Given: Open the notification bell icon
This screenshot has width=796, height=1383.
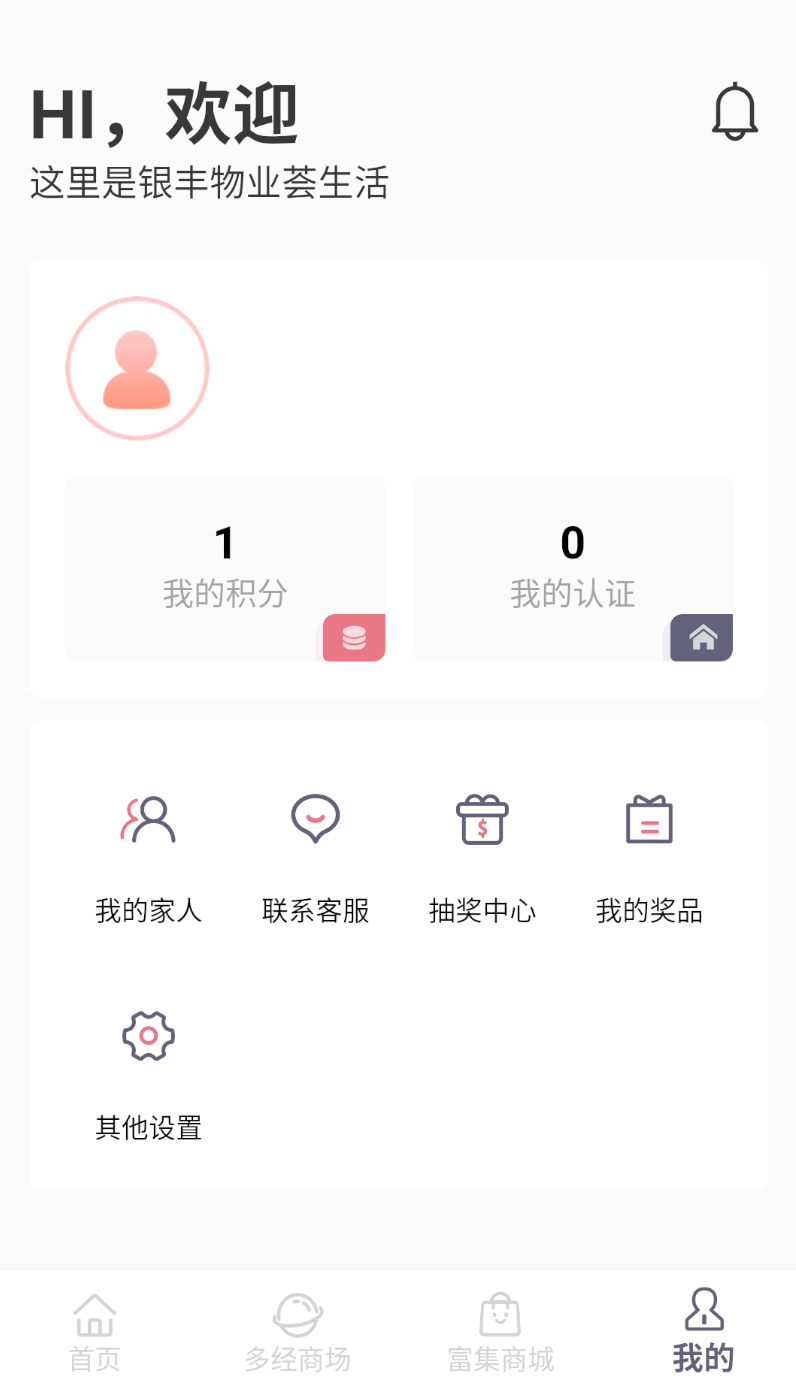Looking at the screenshot, I should point(736,112).
